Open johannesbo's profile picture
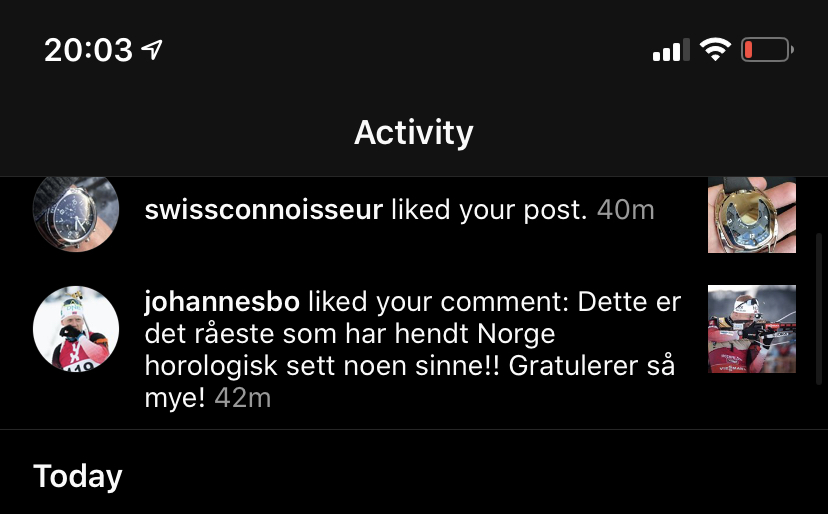 (76, 329)
